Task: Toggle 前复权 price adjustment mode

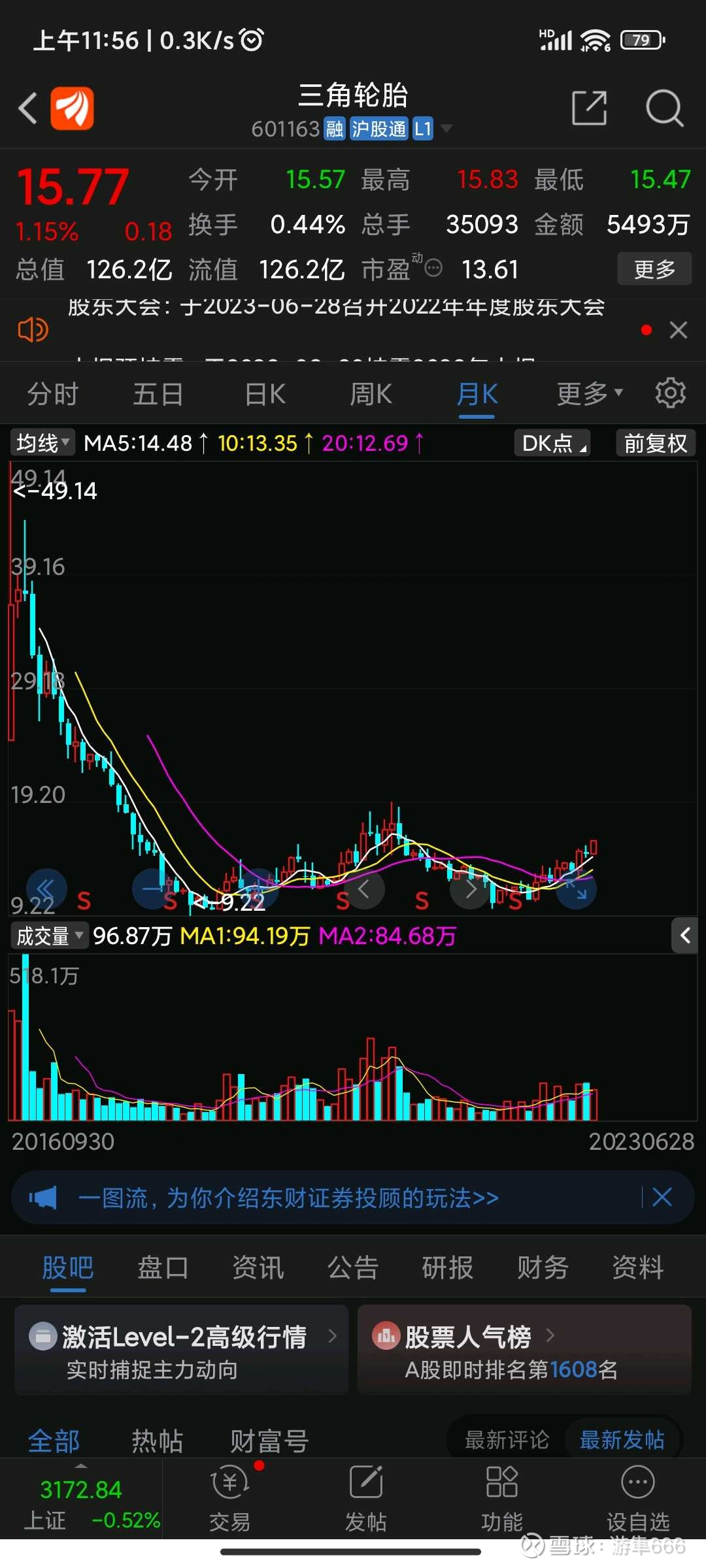Action: 654,442
